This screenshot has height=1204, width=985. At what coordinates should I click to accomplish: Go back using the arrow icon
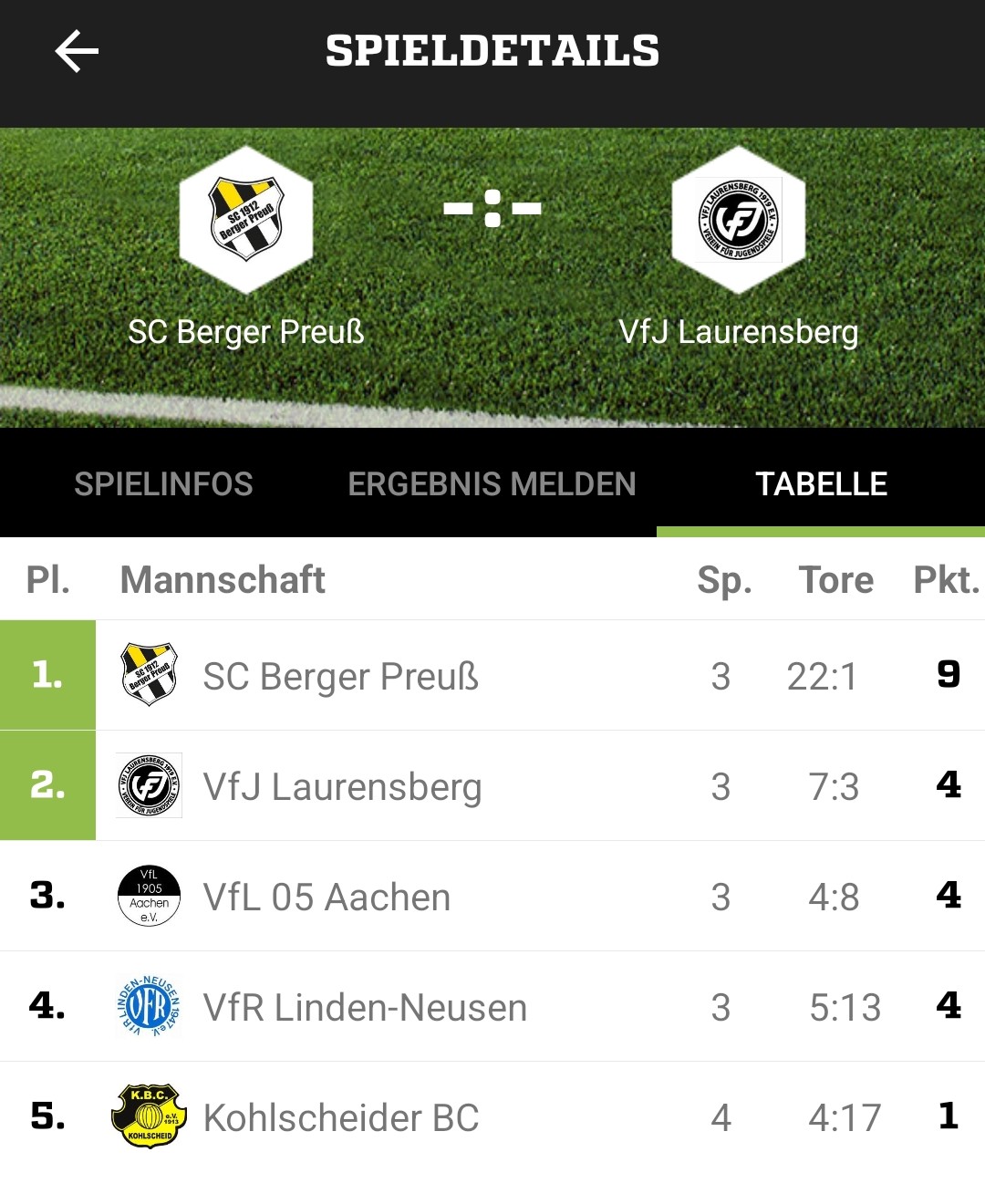click(x=77, y=51)
